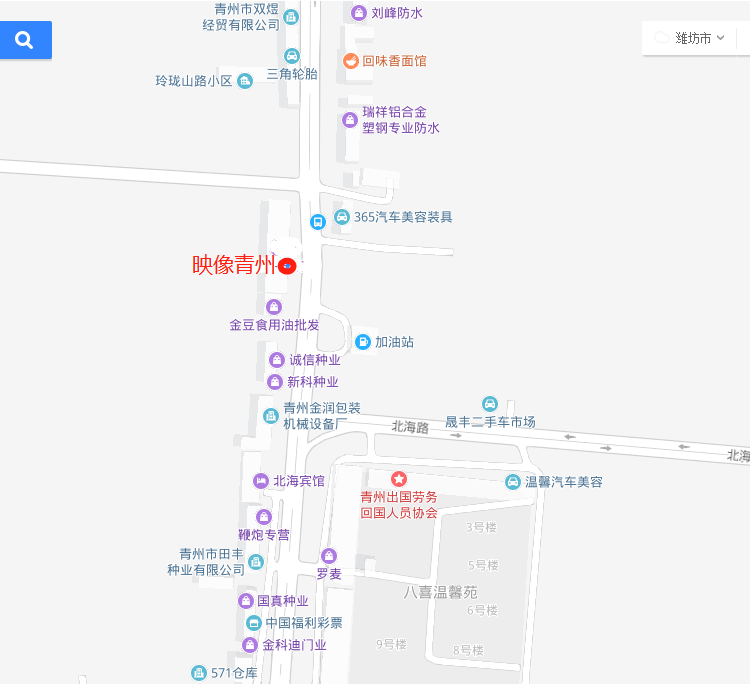Screen dimensions: 750x684
Task: Open 金豆食用油批发 shop marker
Action: click(x=274, y=306)
